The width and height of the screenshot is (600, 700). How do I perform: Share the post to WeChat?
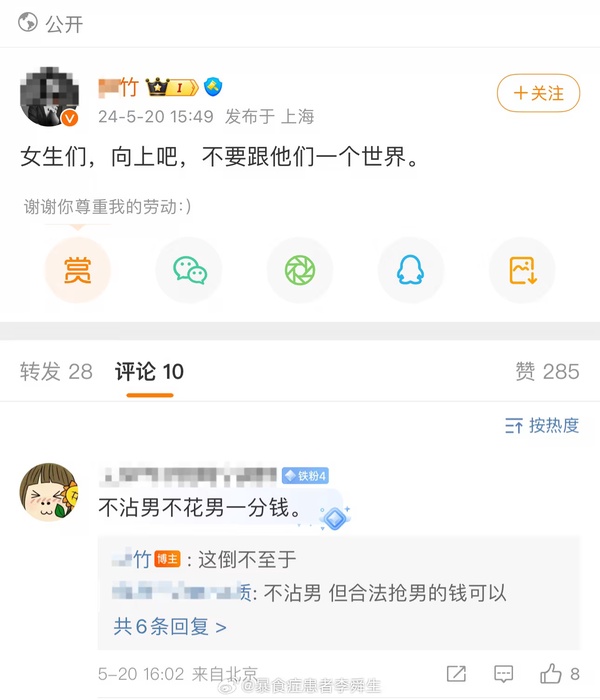pyautogui.click(x=189, y=270)
